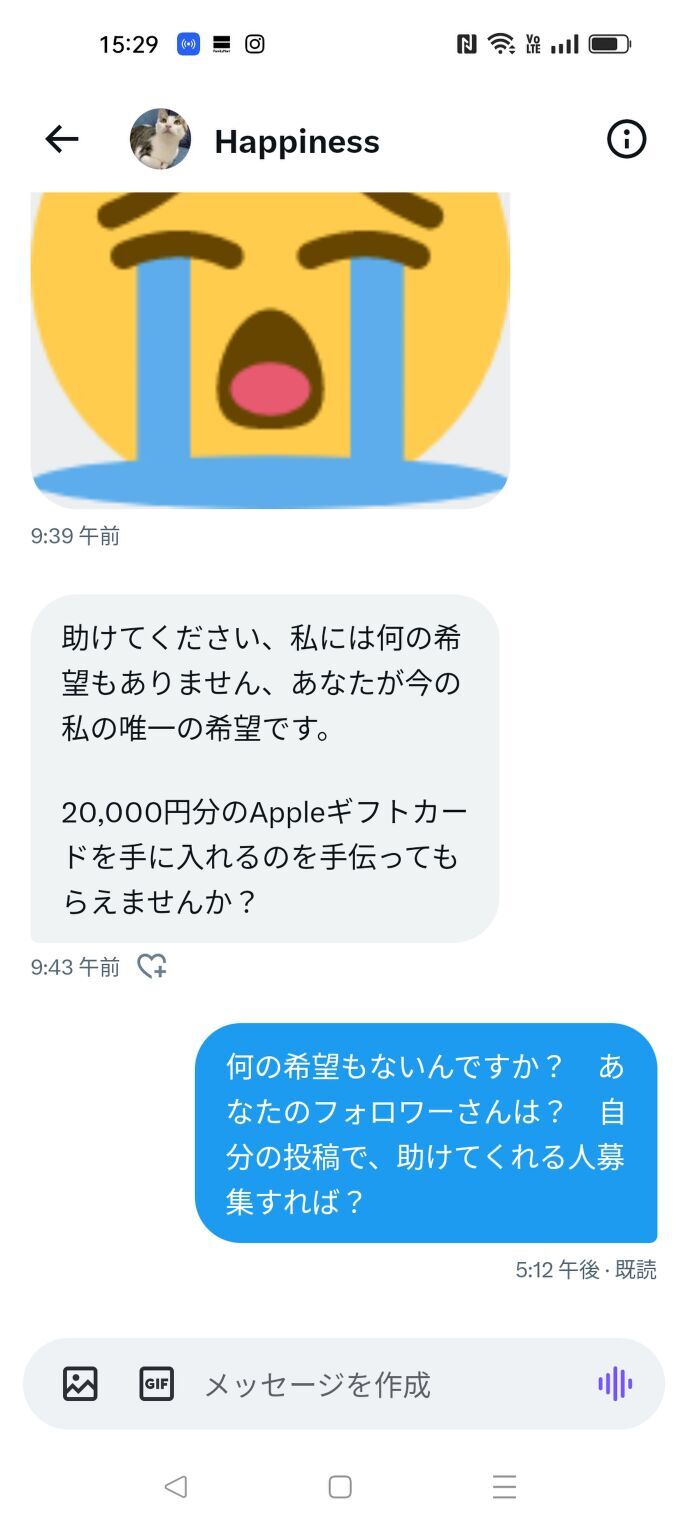Screen dimensions: 688x1529
Task: Open Happiness profile picture
Action: [160, 140]
